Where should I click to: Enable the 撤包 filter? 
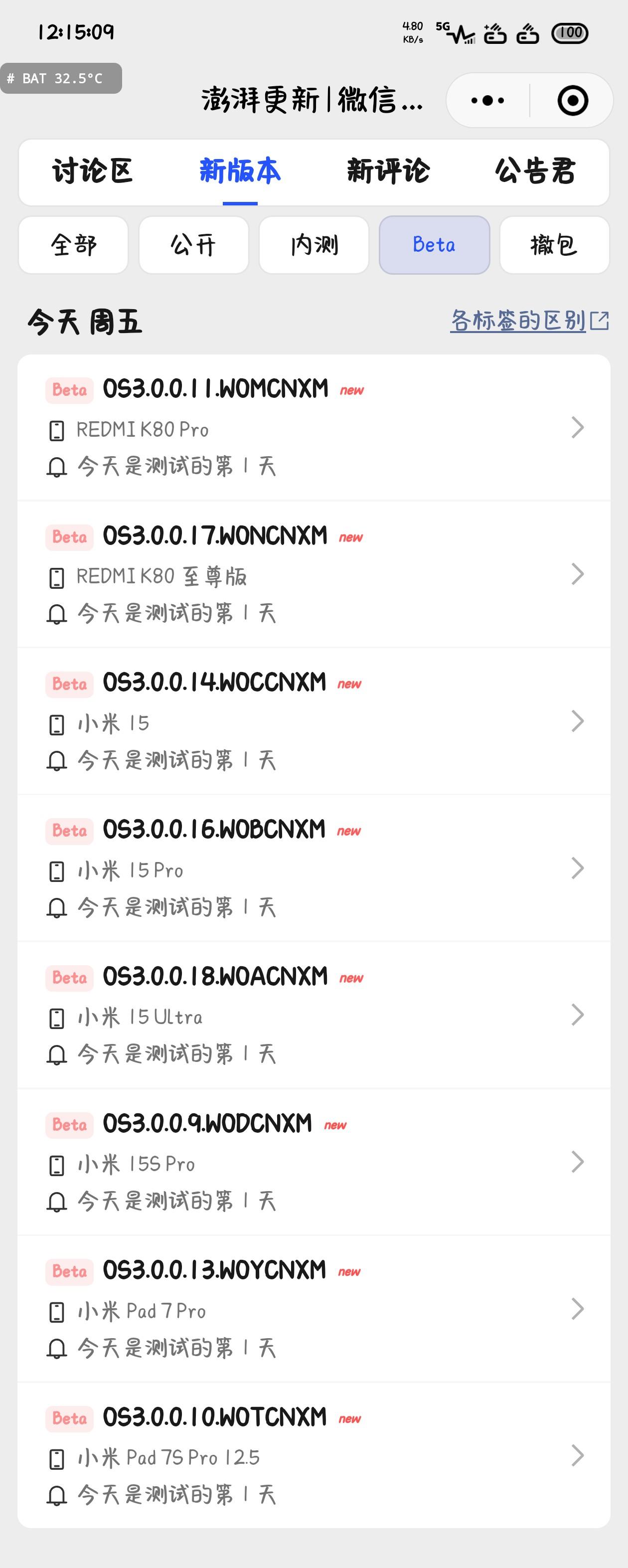[x=554, y=245]
